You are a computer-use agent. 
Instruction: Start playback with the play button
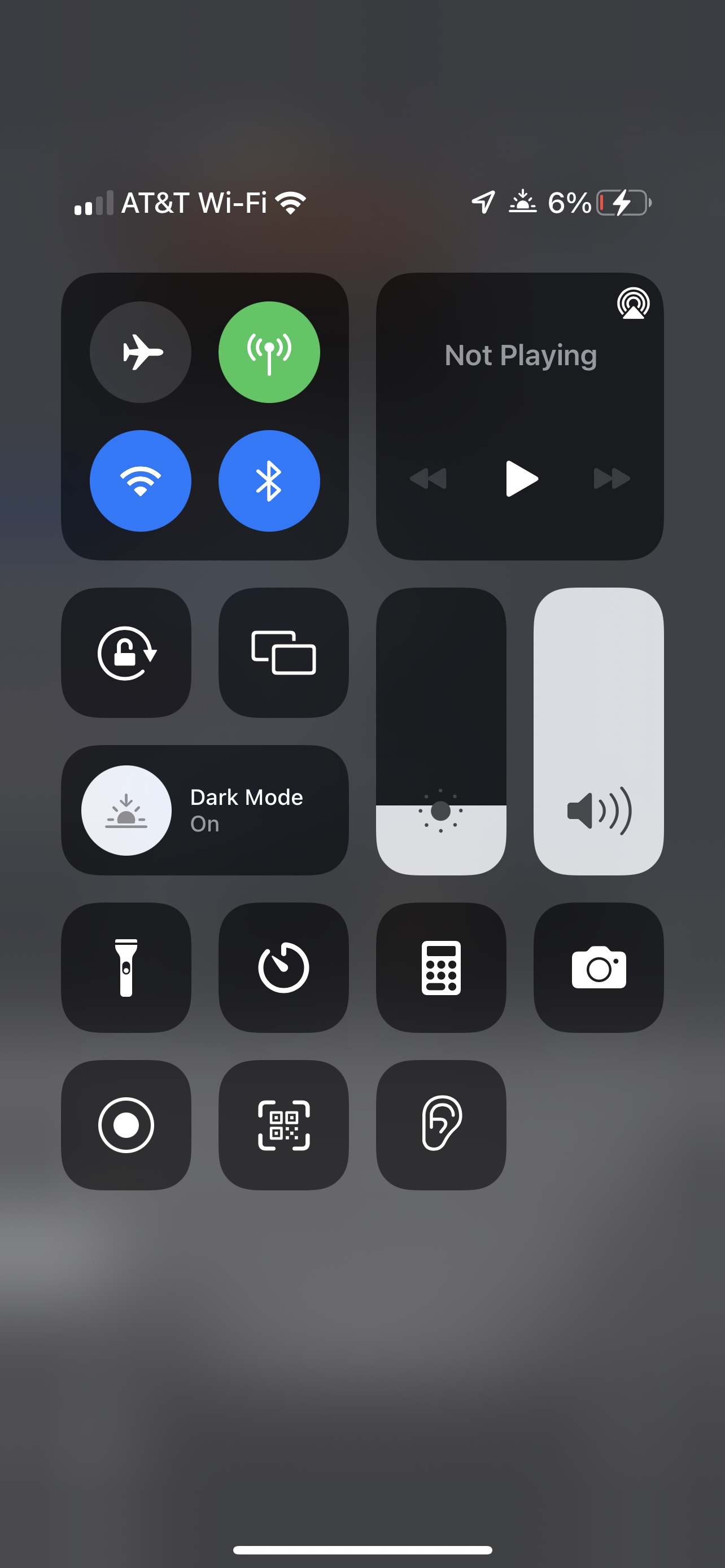(x=522, y=479)
